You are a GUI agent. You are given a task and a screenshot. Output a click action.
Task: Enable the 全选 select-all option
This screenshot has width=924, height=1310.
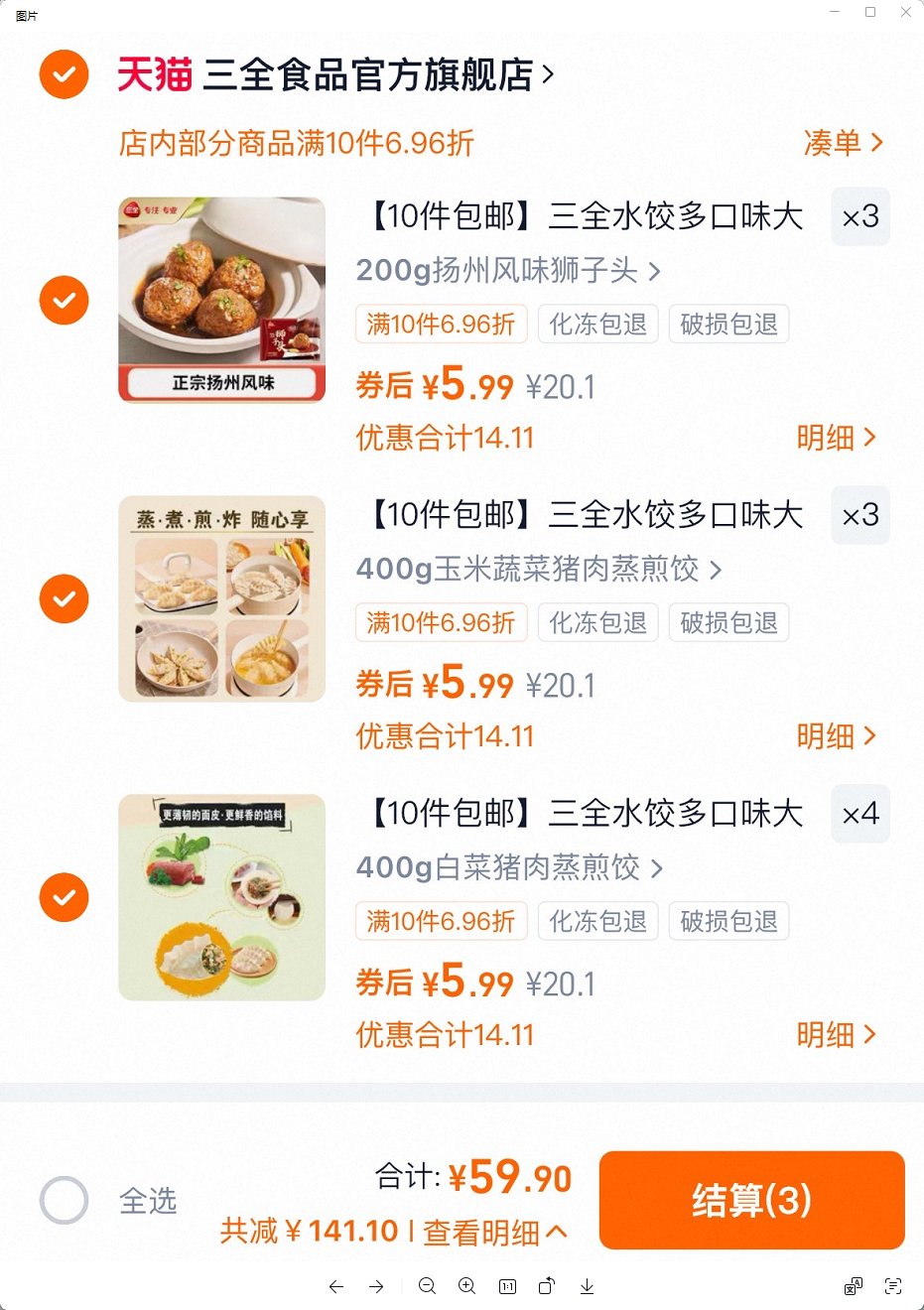coord(64,1201)
